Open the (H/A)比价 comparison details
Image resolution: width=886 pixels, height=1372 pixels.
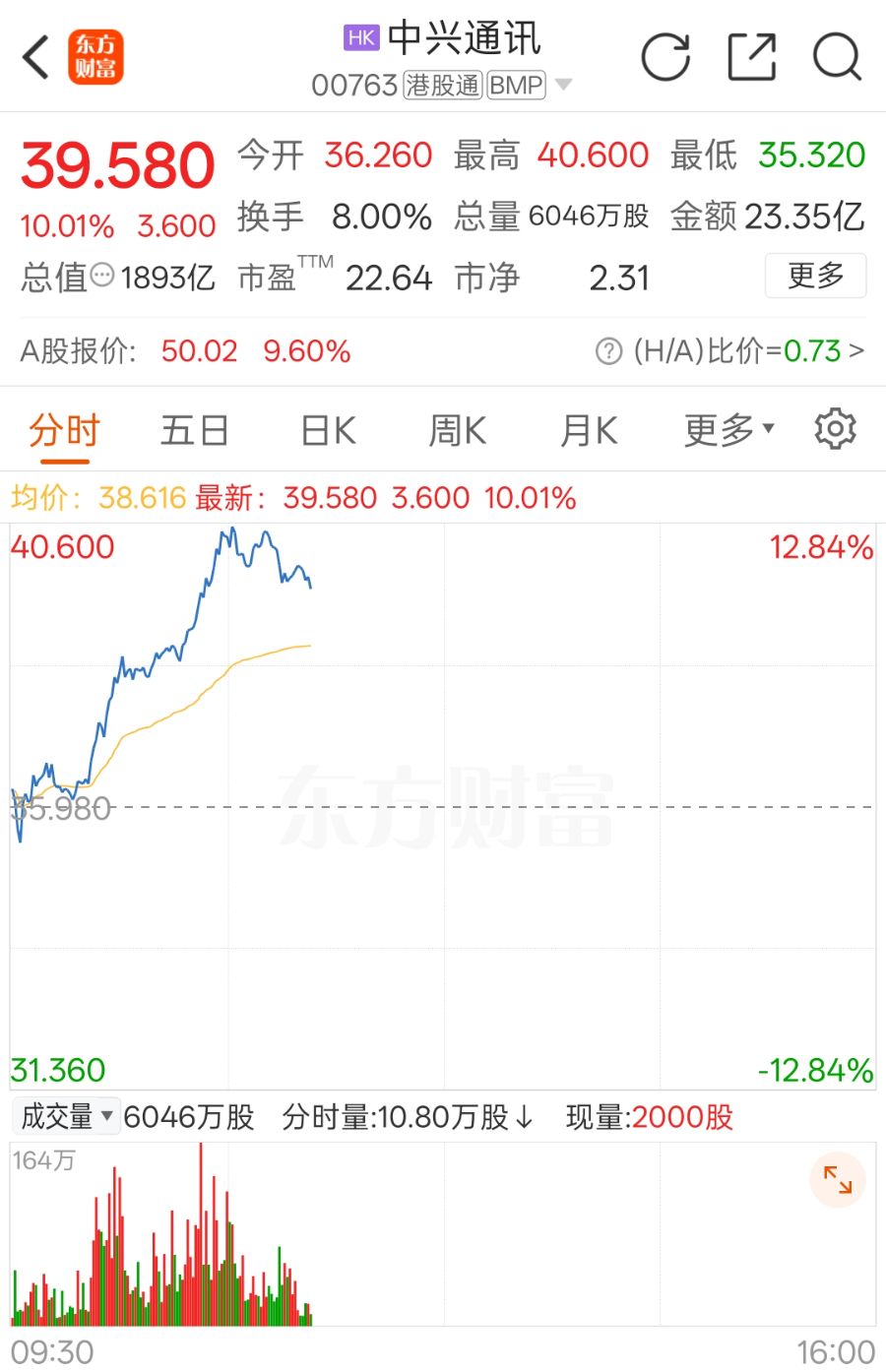[728, 350]
